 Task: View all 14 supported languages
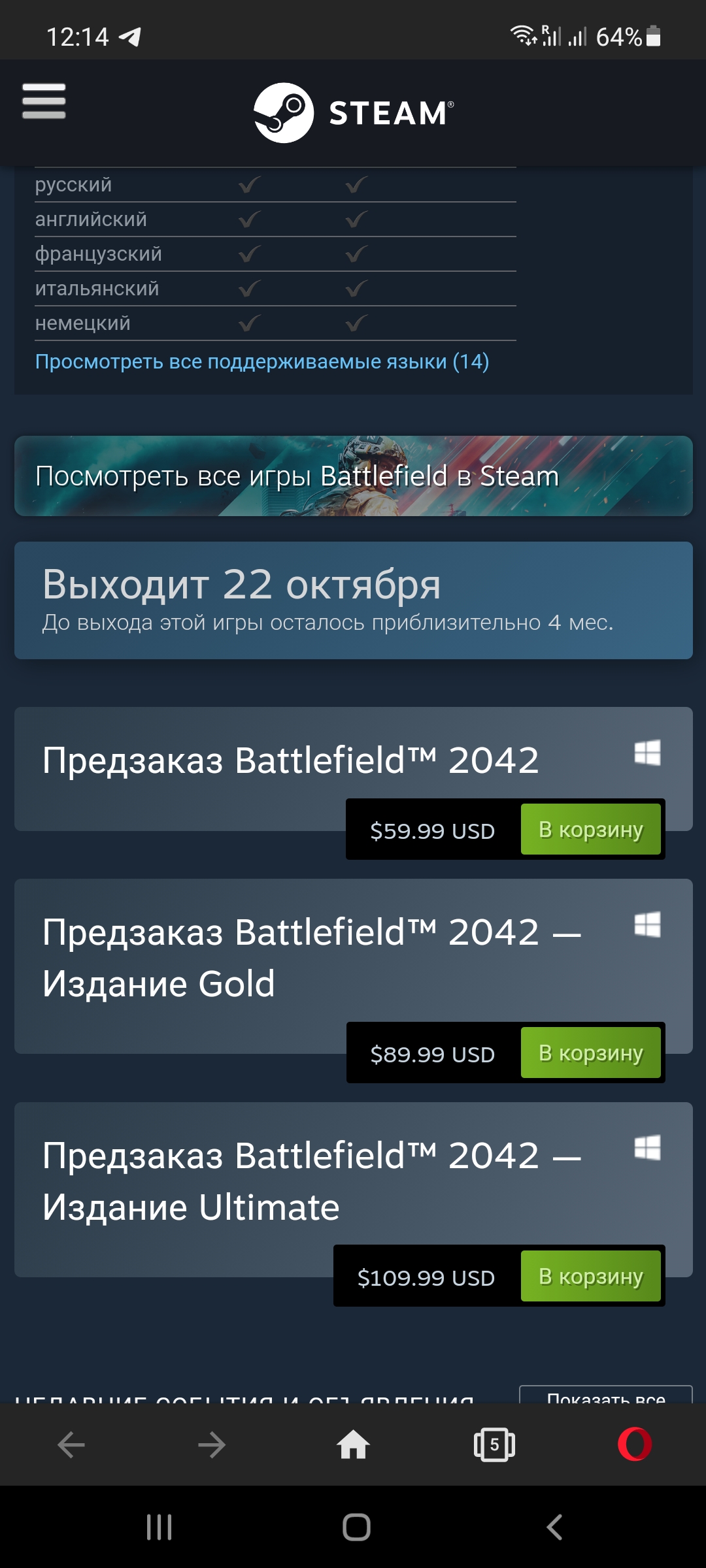(x=261, y=361)
